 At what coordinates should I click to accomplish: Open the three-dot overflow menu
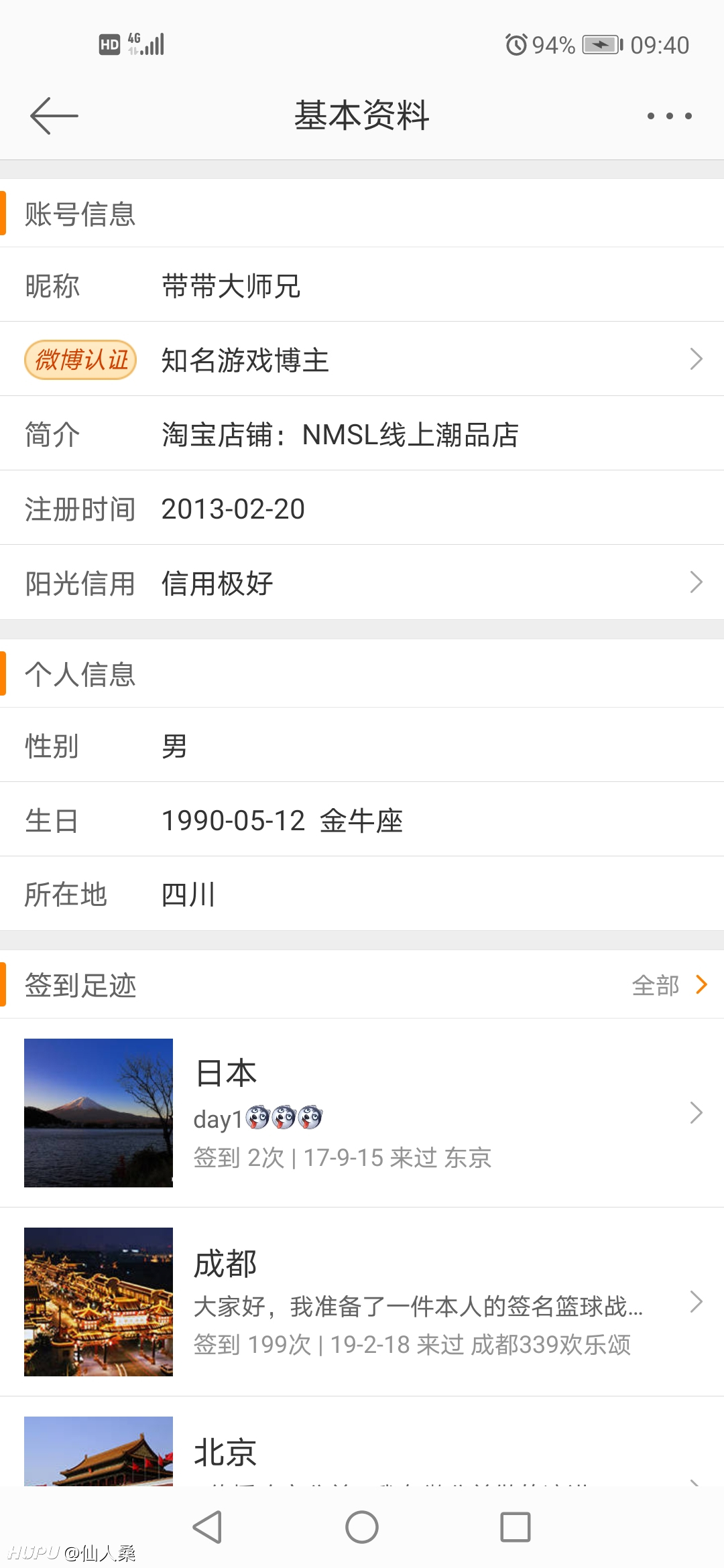click(x=669, y=116)
